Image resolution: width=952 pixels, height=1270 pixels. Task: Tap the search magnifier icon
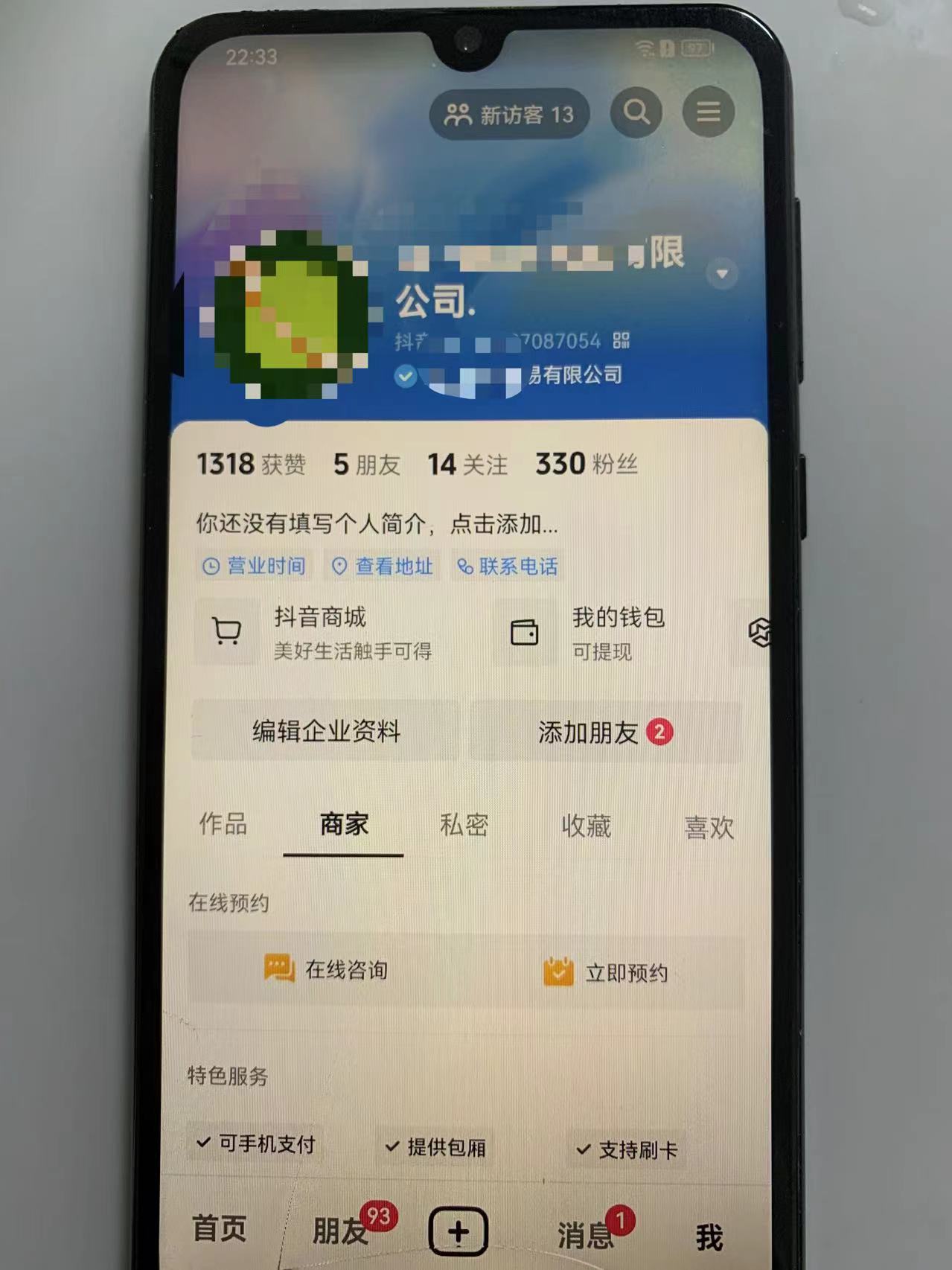[636, 112]
